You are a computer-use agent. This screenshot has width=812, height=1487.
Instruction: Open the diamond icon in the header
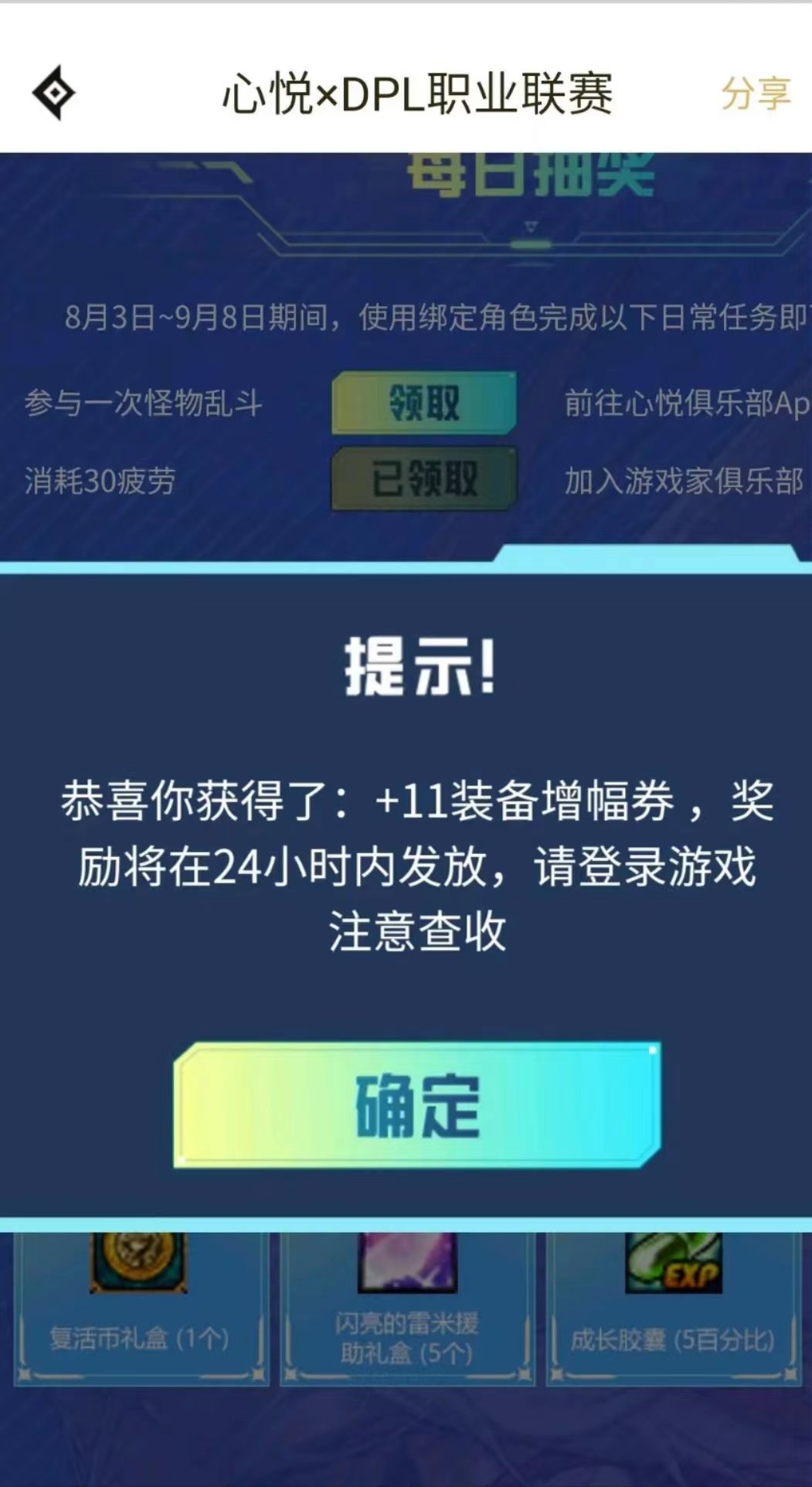coord(54,94)
